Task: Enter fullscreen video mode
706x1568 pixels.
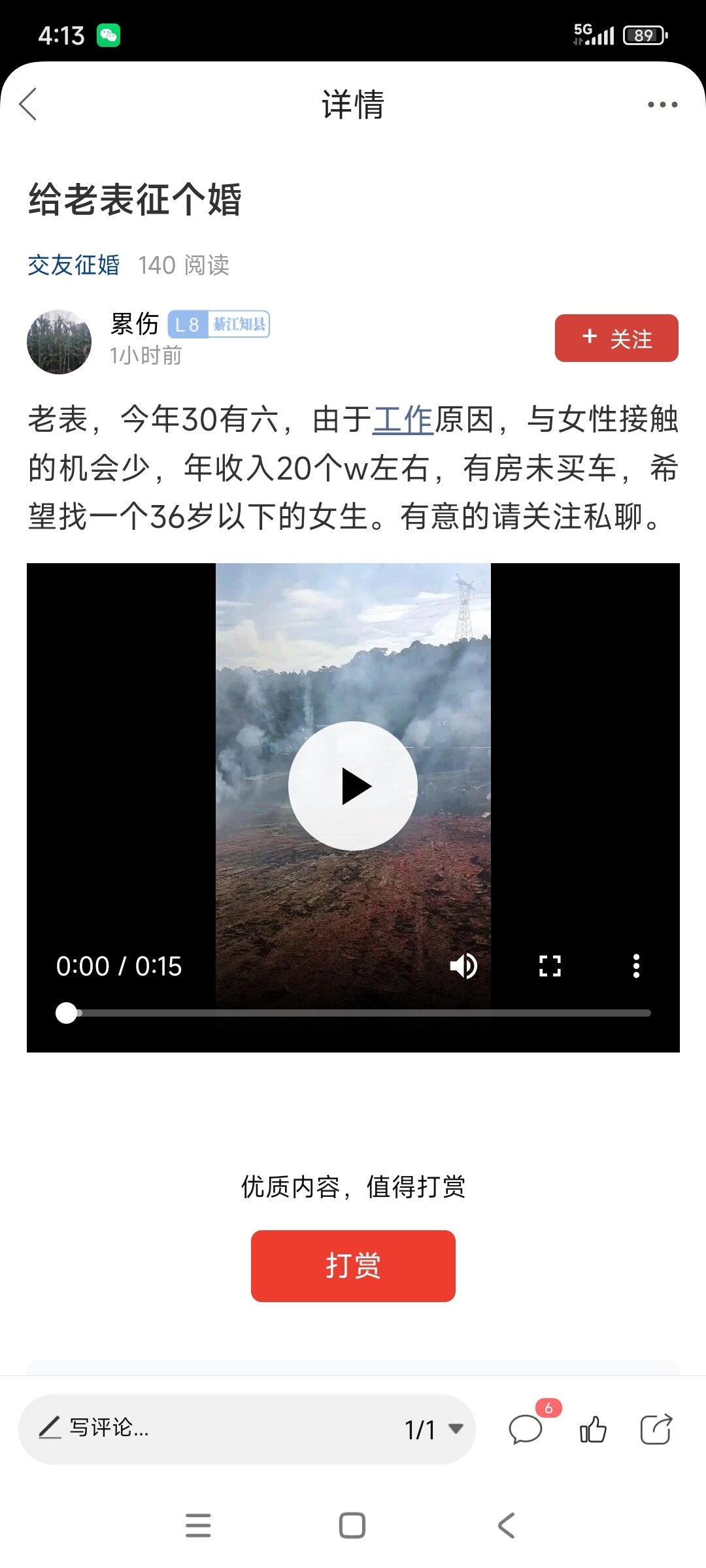Action: coord(550,966)
